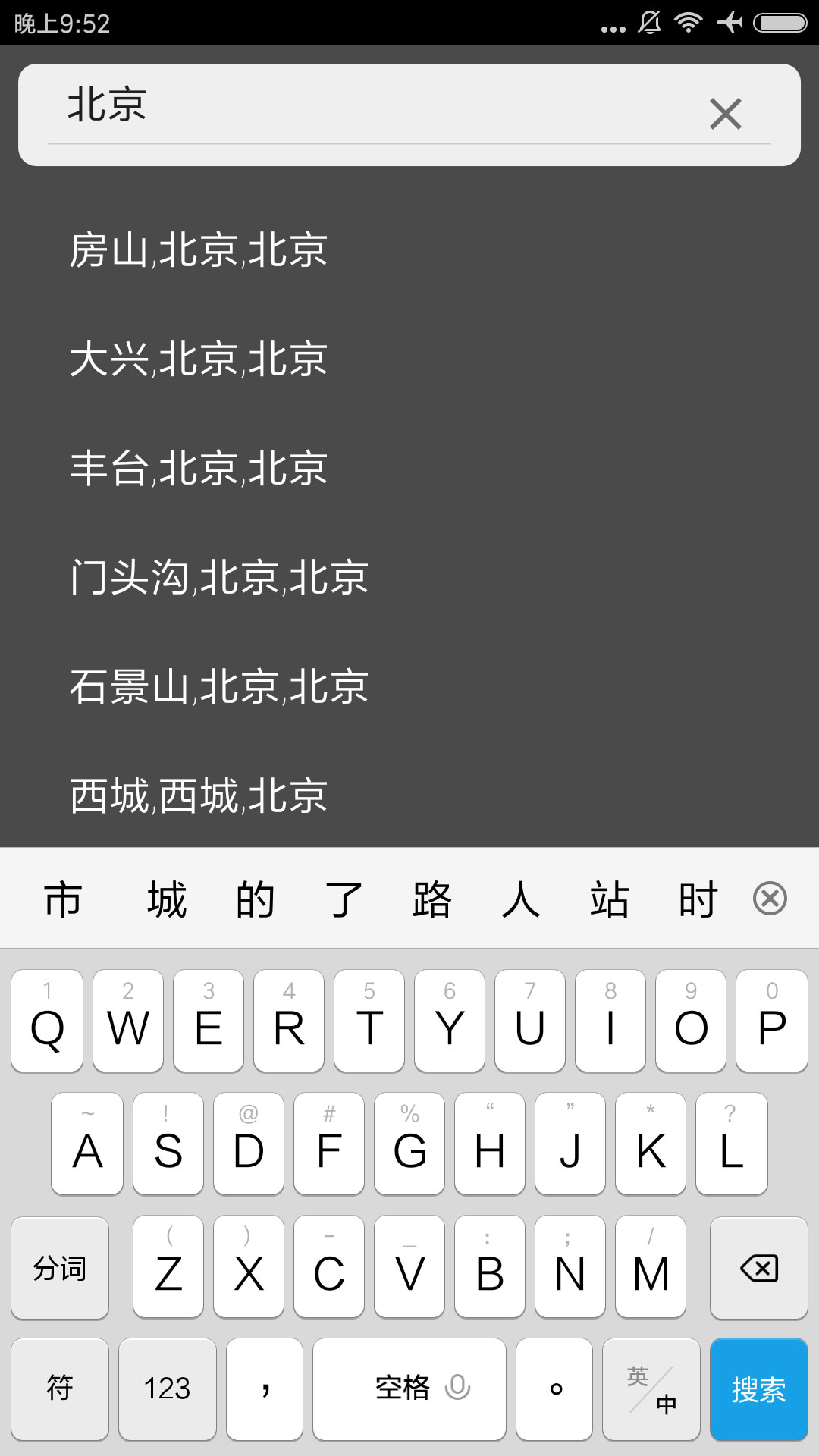Image resolution: width=819 pixels, height=1456 pixels.
Task: Clear the search field with the X icon
Action: [x=725, y=113]
